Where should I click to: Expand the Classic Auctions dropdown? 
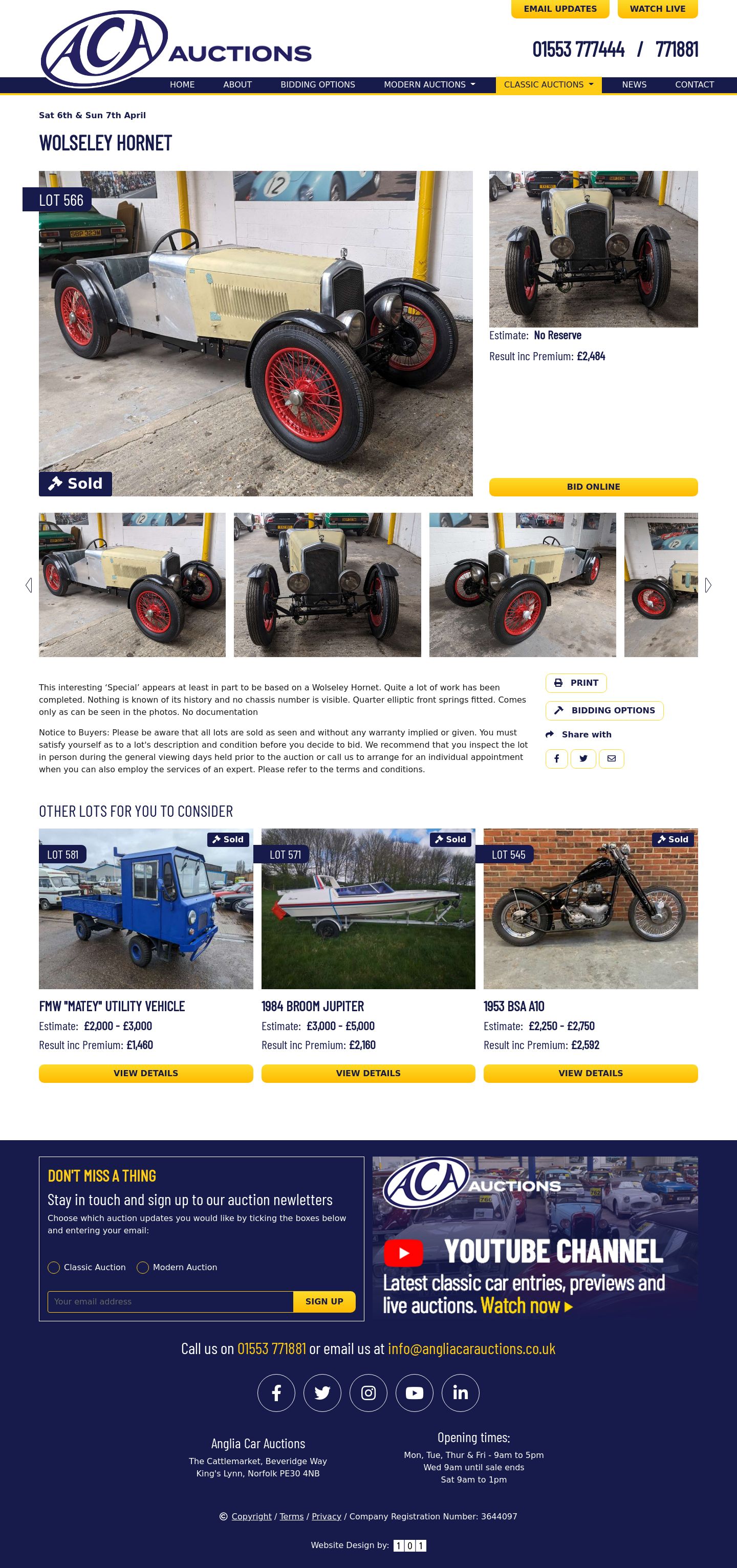point(548,84)
